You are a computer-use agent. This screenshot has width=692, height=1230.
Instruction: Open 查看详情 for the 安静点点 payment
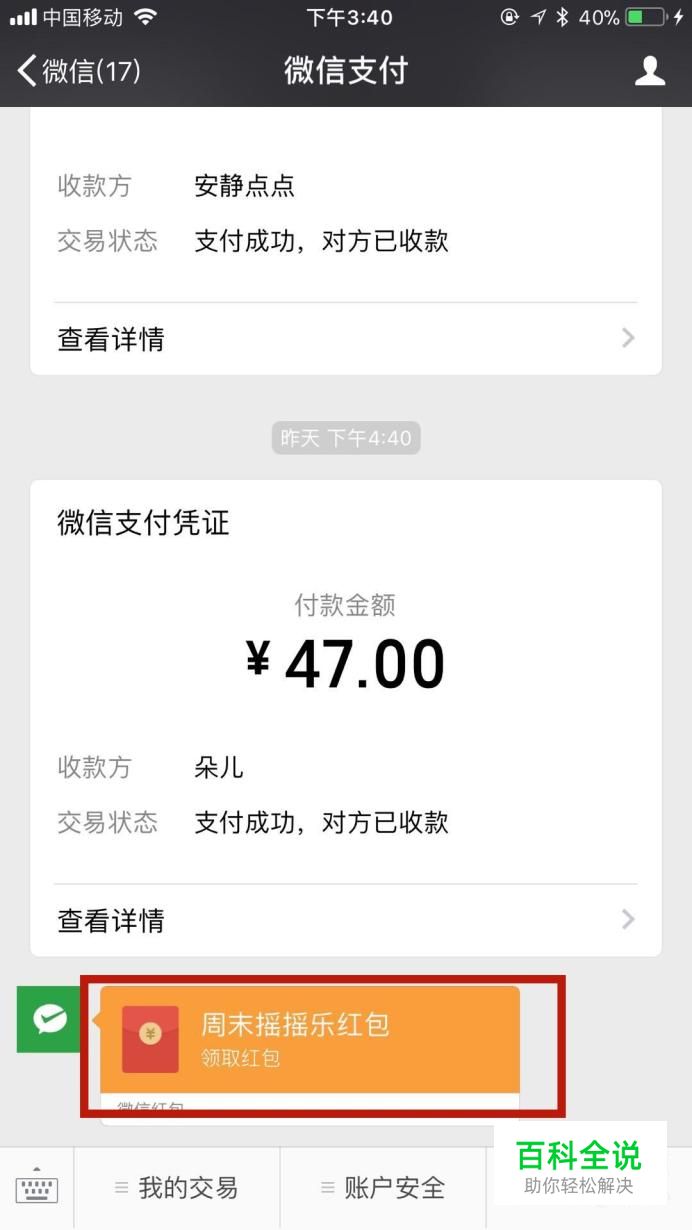(346, 339)
